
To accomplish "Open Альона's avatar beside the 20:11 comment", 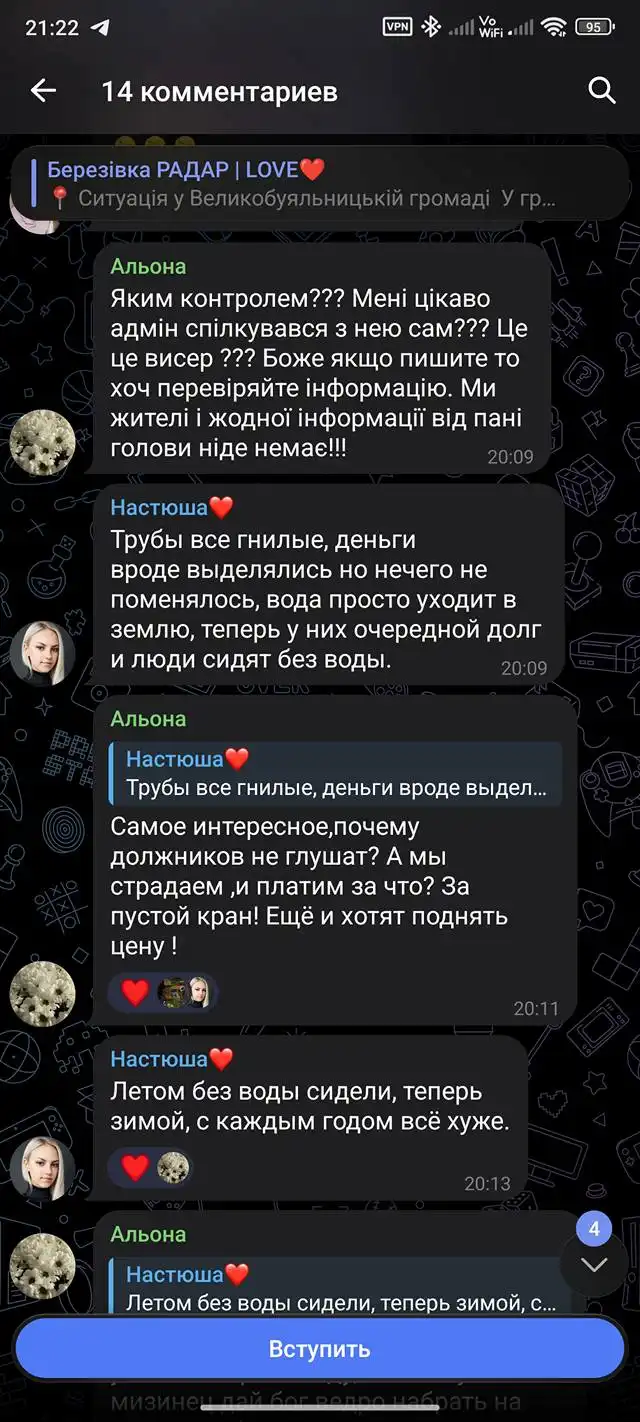I will click(x=43, y=994).
